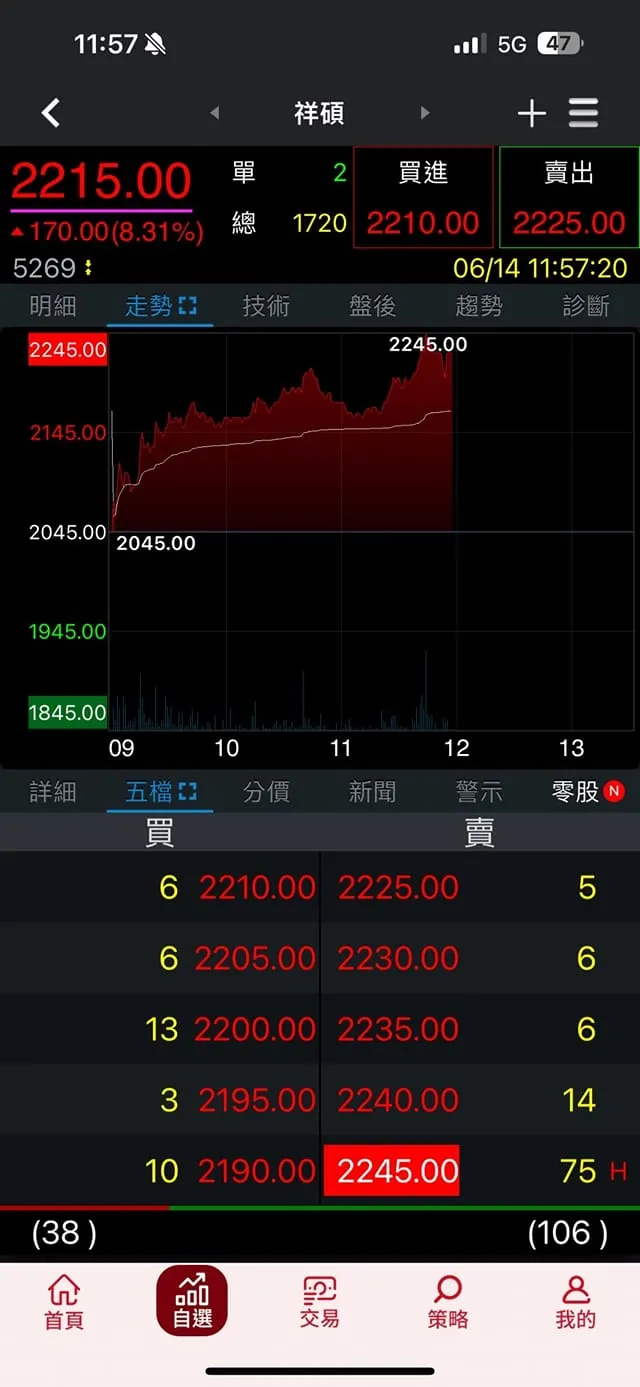Open the hamburger menu
This screenshot has width=640, height=1387.
pos(584,113)
